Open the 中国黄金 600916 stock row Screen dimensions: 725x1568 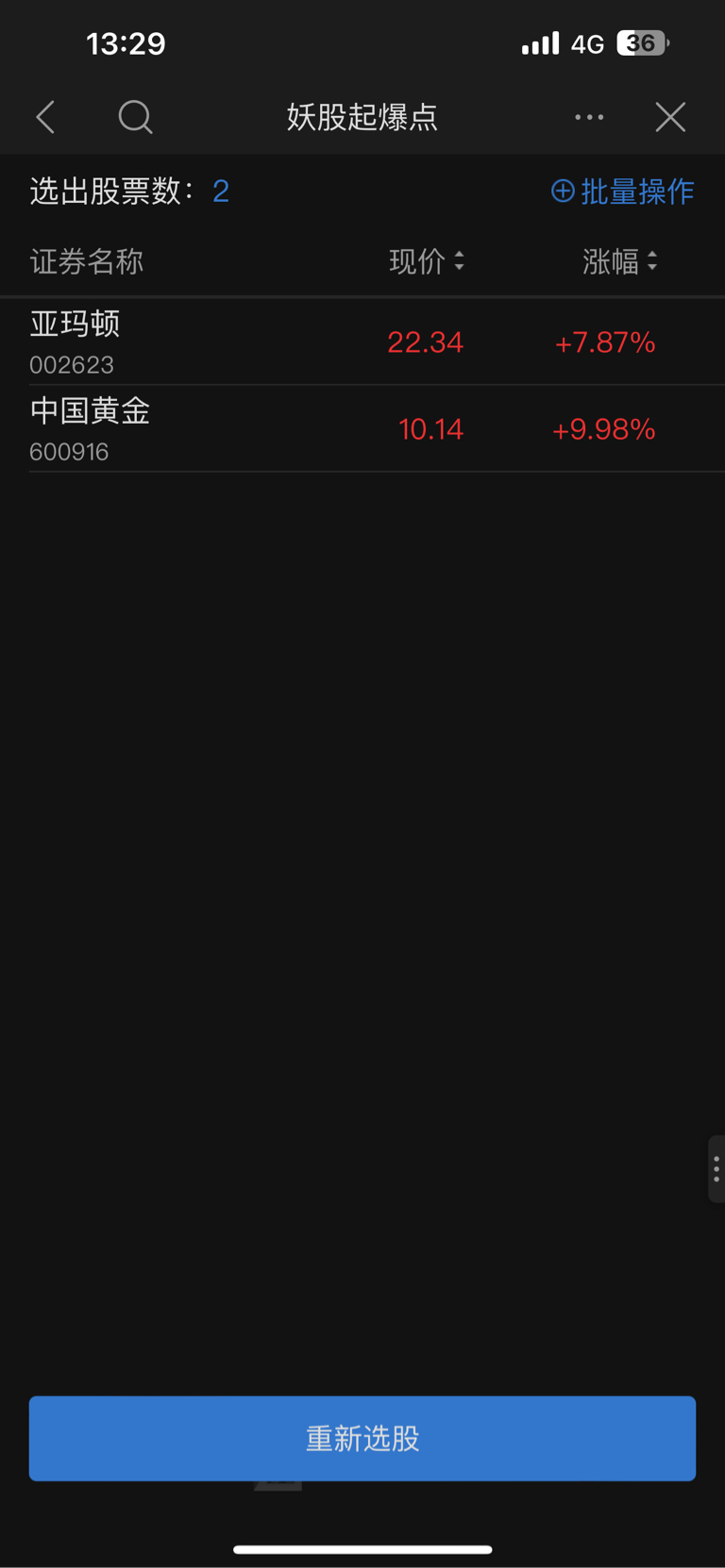click(x=362, y=429)
